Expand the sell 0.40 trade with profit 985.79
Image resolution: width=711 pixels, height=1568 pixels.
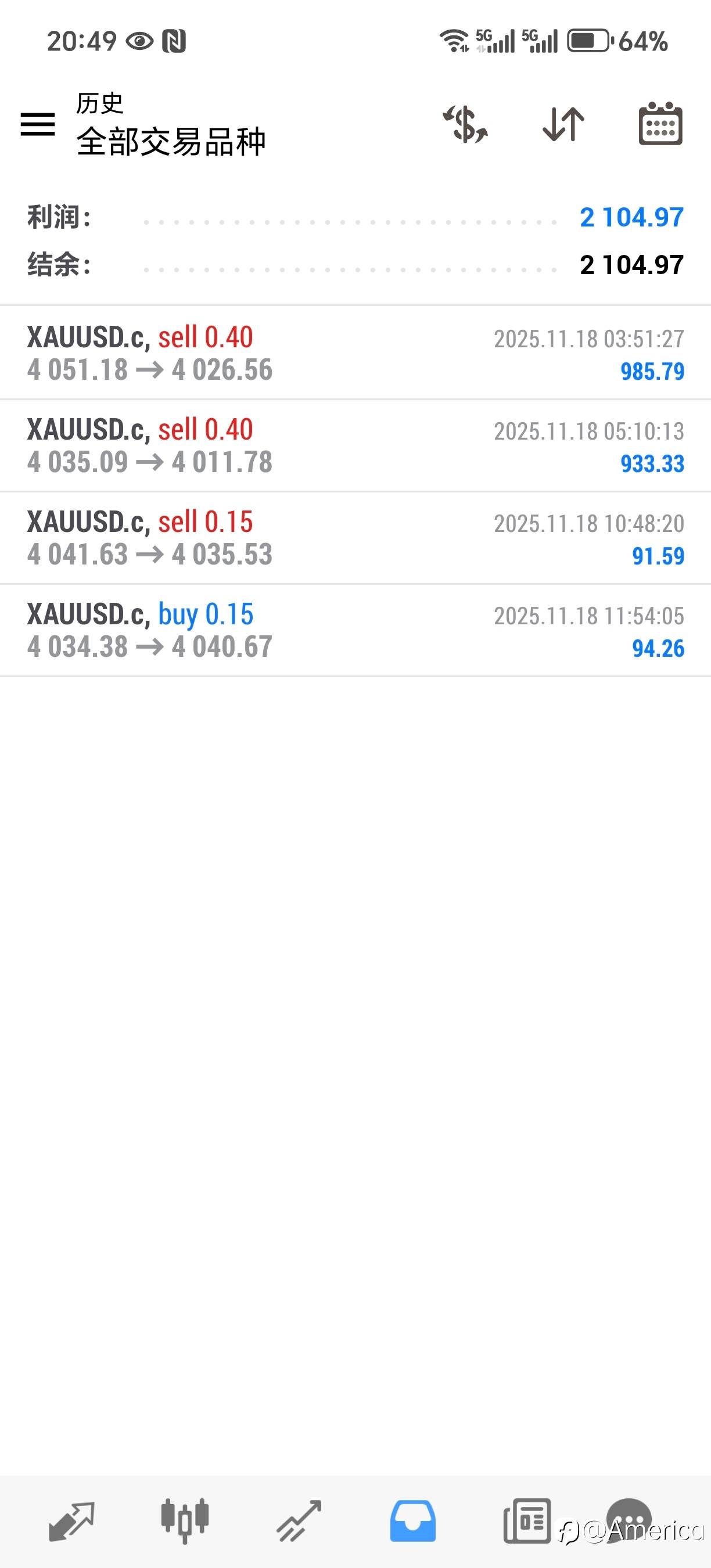[x=355, y=353]
